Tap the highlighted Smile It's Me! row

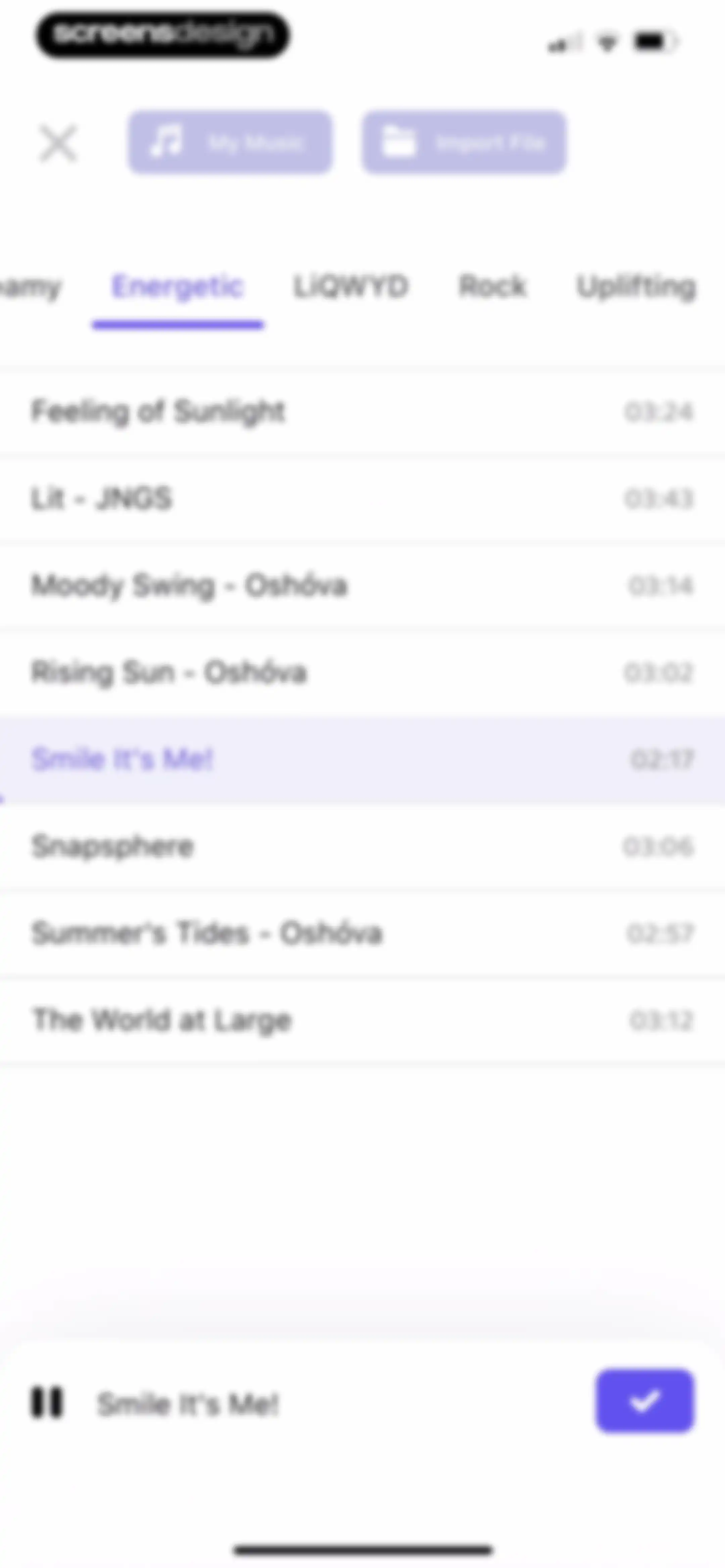pyautogui.click(x=362, y=759)
